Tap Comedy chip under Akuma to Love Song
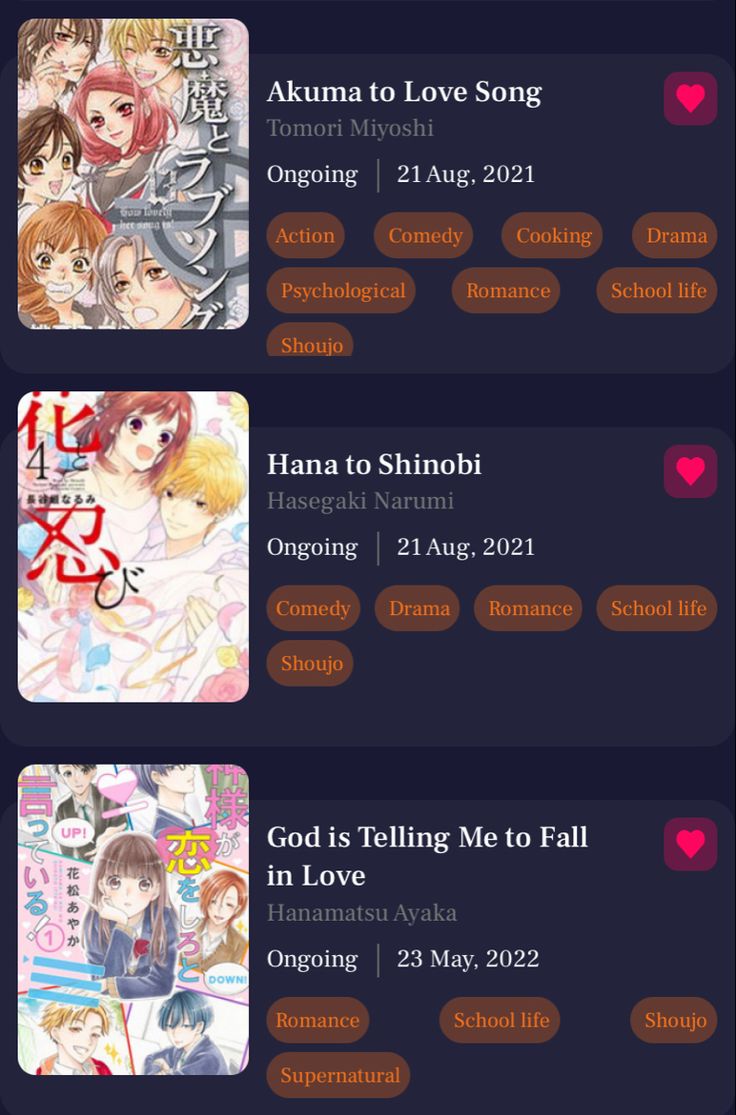736x1115 pixels. (x=423, y=235)
